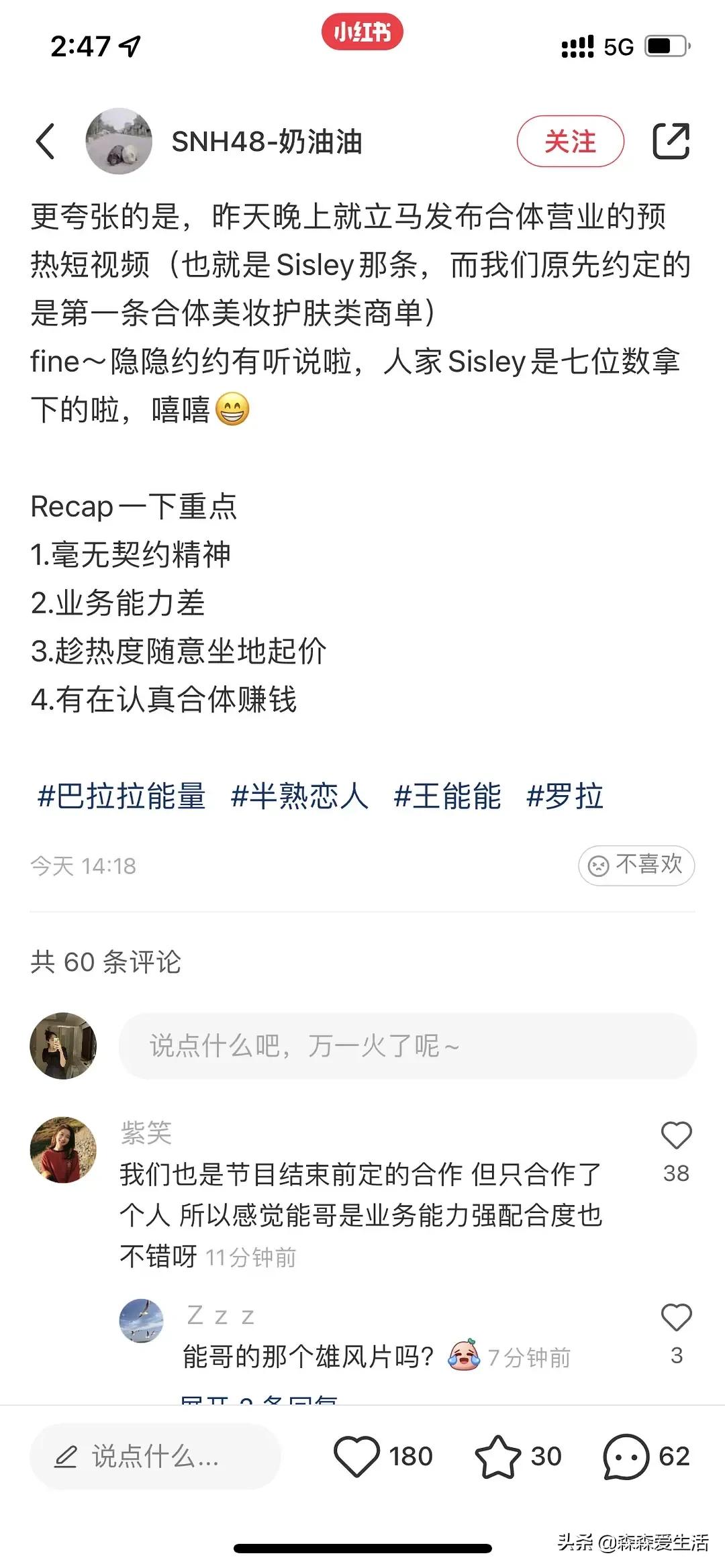
Task: Share this post
Action: click(x=671, y=142)
